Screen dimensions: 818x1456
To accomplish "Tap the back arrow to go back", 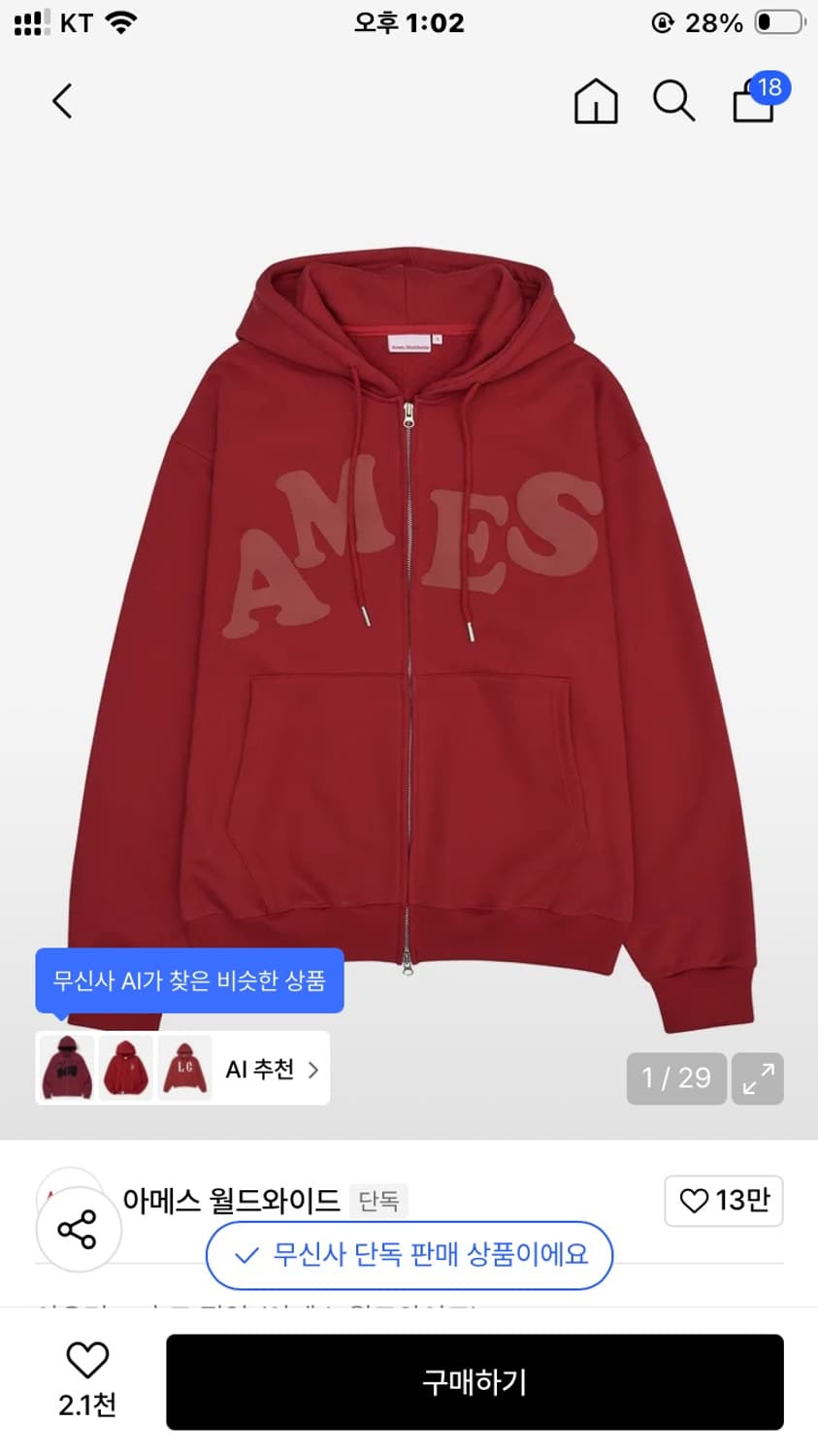I will click(x=62, y=100).
